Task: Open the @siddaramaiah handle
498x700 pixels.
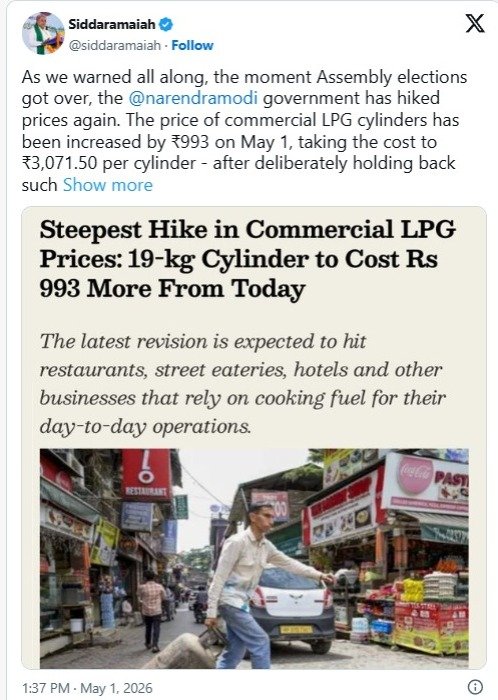Action: (114, 46)
